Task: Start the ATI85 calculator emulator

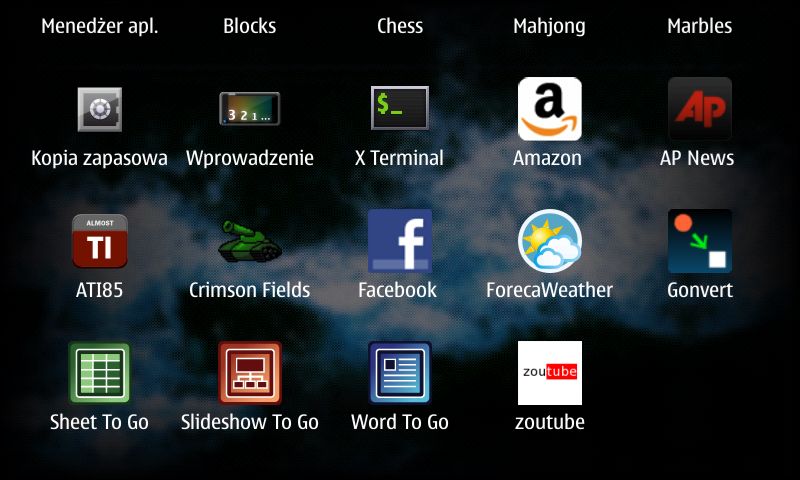Action: [x=100, y=241]
